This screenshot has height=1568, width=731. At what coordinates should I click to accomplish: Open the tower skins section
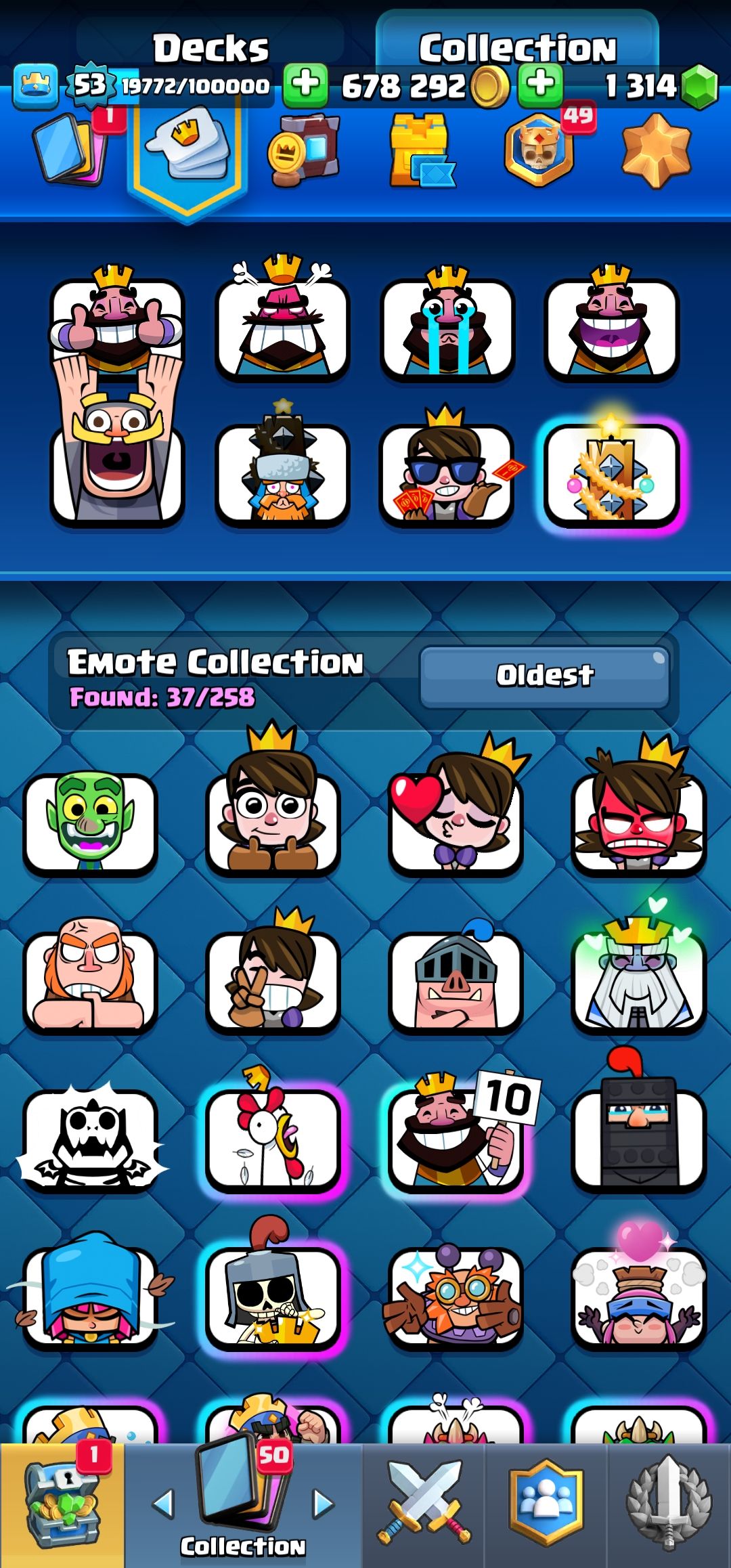click(420, 150)
